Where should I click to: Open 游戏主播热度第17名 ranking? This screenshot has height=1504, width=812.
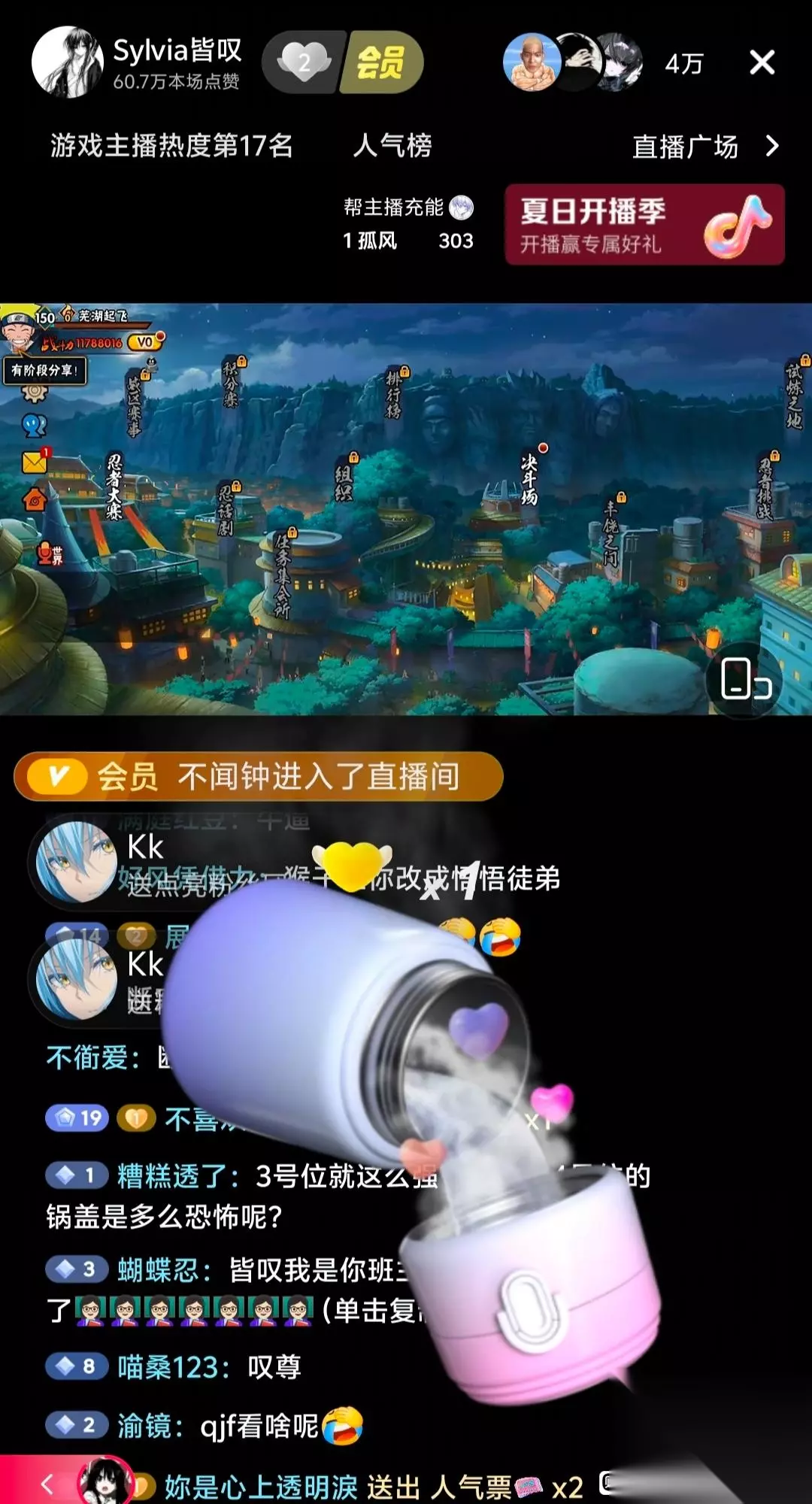171,146
